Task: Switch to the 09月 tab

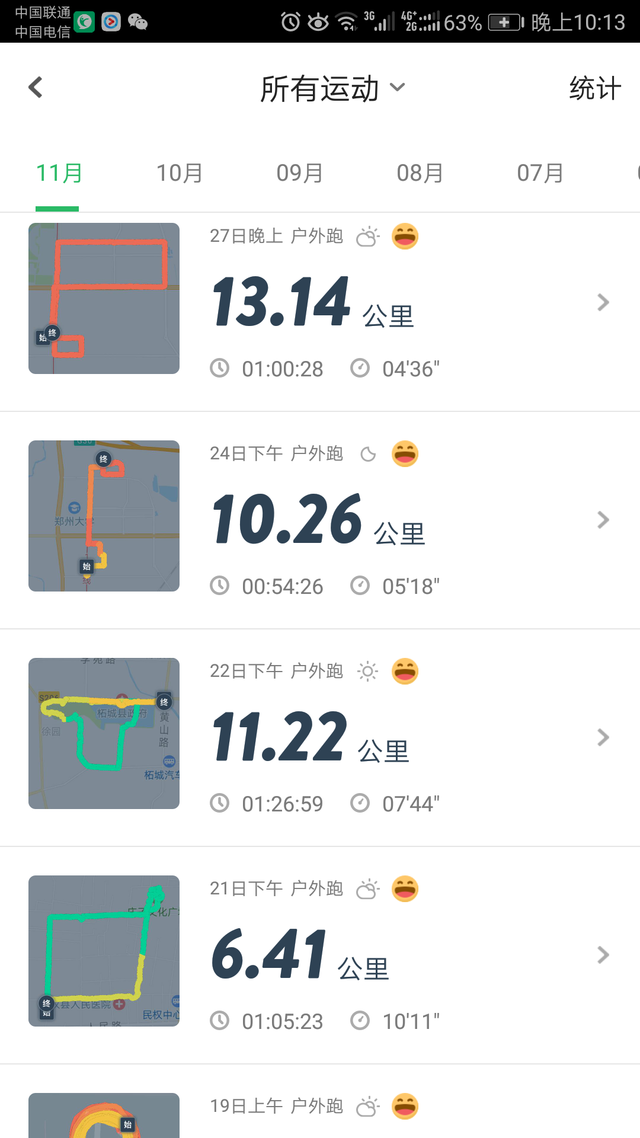Action: pyautogui.click(x=300, y=173)
